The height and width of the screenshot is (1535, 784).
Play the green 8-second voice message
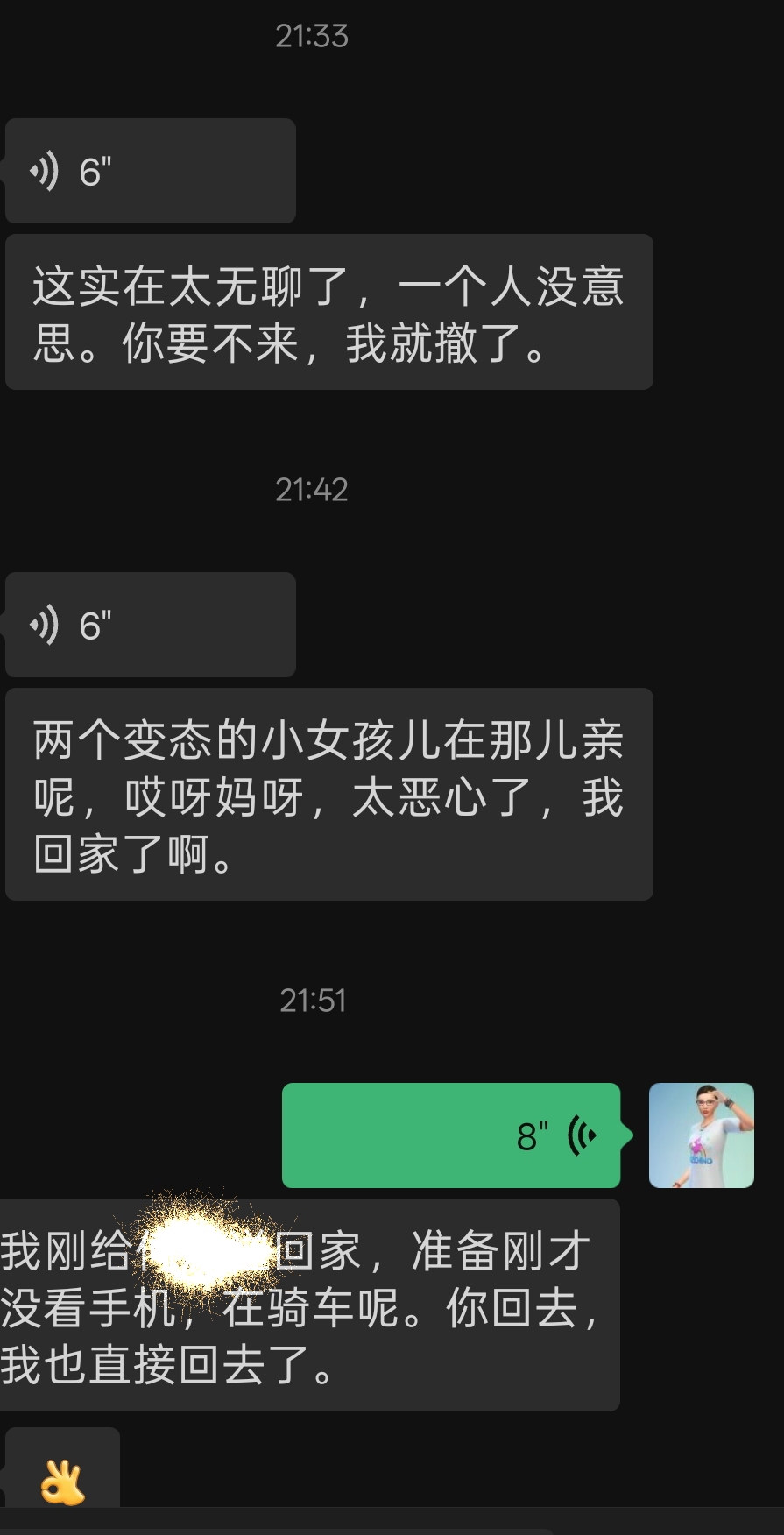[x=450, y=1135]
